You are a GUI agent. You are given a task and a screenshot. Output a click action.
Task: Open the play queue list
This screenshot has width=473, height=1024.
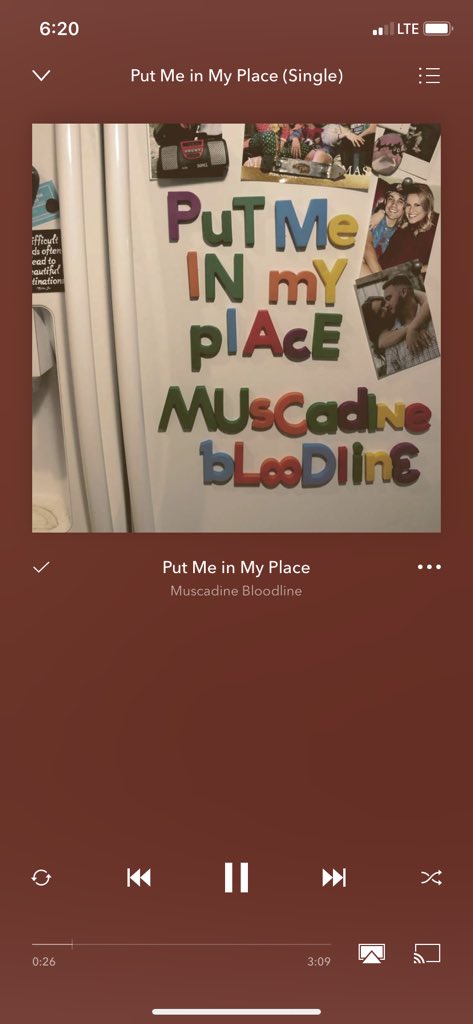pyautogui.click(x=429, y=76)
